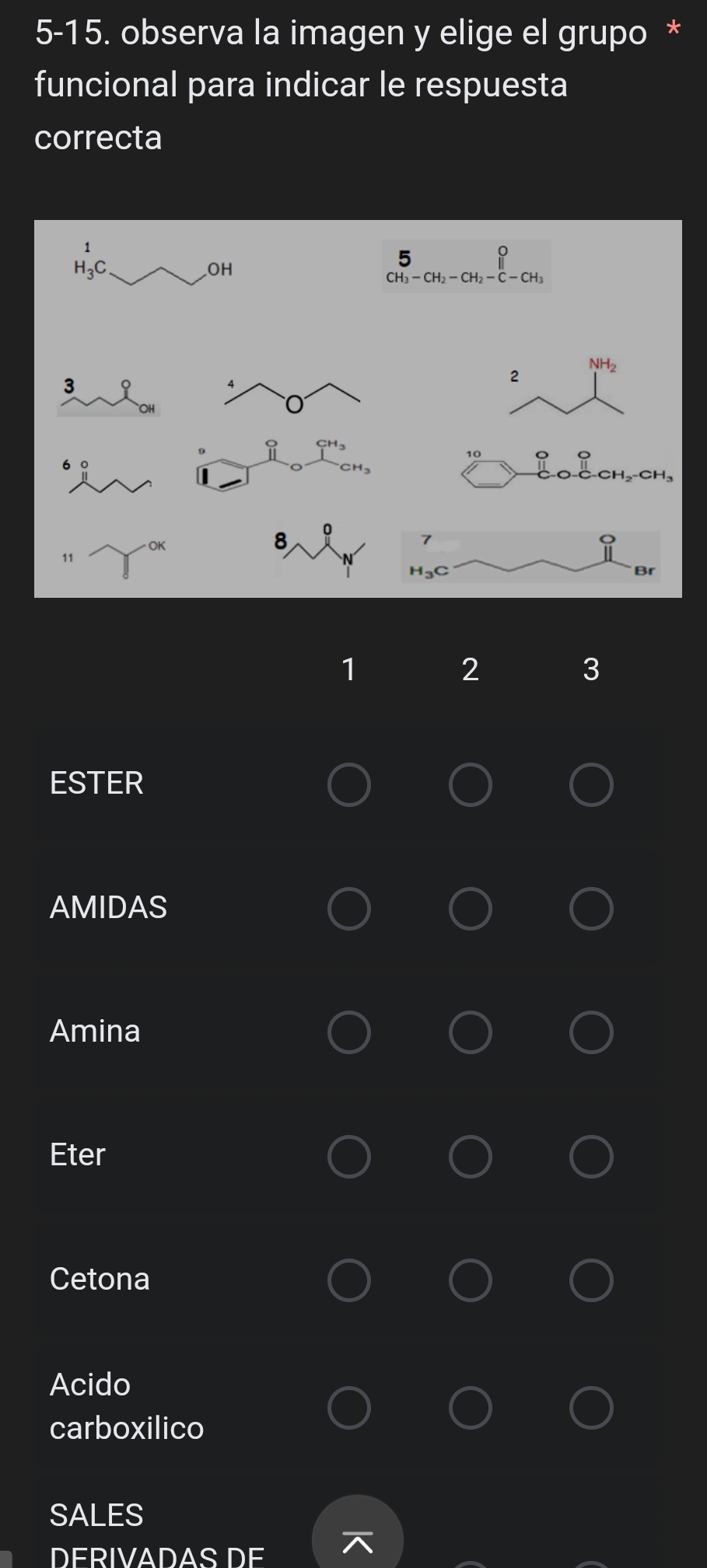The height and width of the screenshot is (1568, 707).
Task: Pick Eter for column 1
Action: coord(348,1156)
